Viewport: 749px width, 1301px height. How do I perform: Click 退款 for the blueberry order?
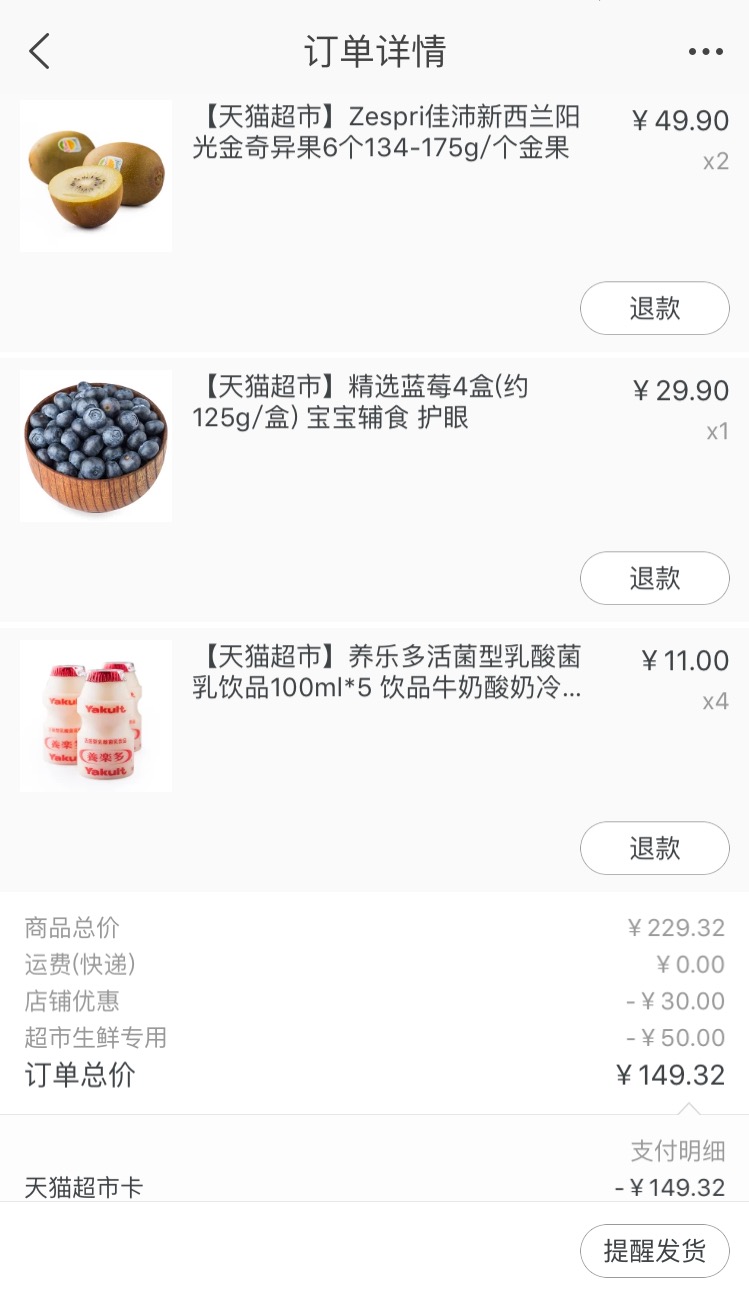click(x=654, y=578)
